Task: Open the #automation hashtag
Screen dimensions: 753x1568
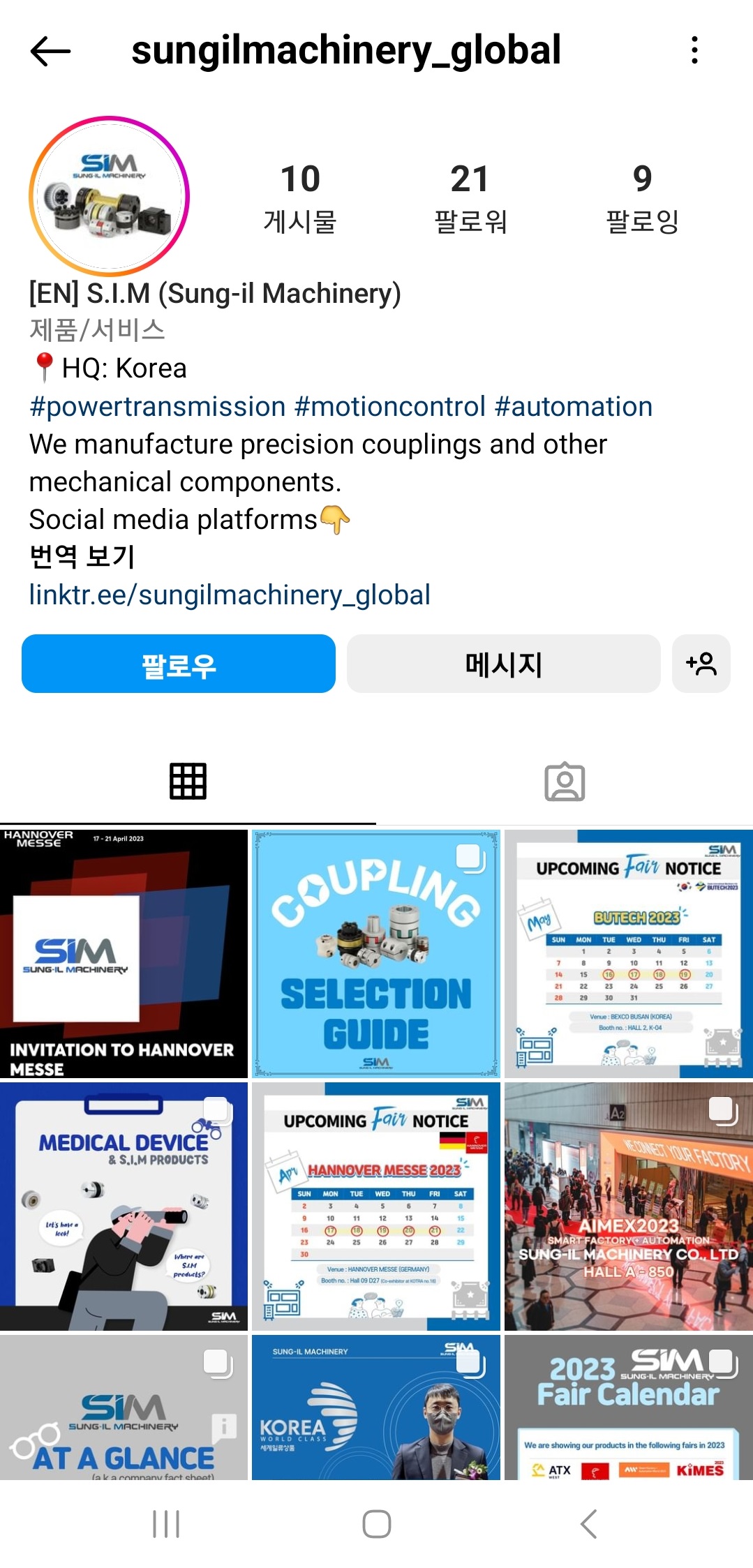Action: 573,407
